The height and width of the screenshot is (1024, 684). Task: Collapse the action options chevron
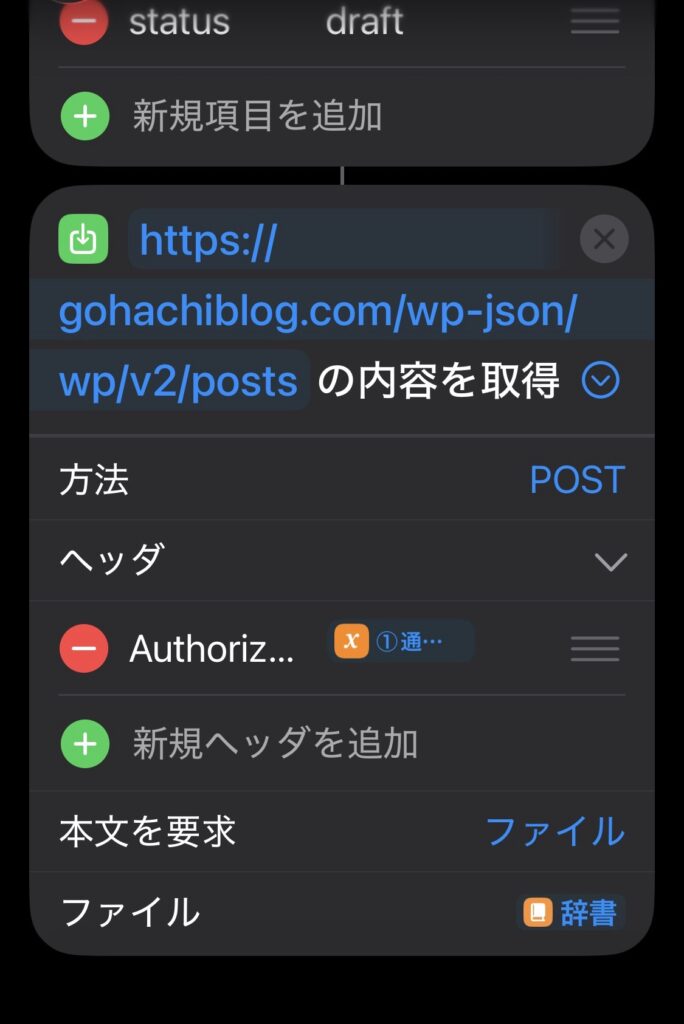point(601,381)
